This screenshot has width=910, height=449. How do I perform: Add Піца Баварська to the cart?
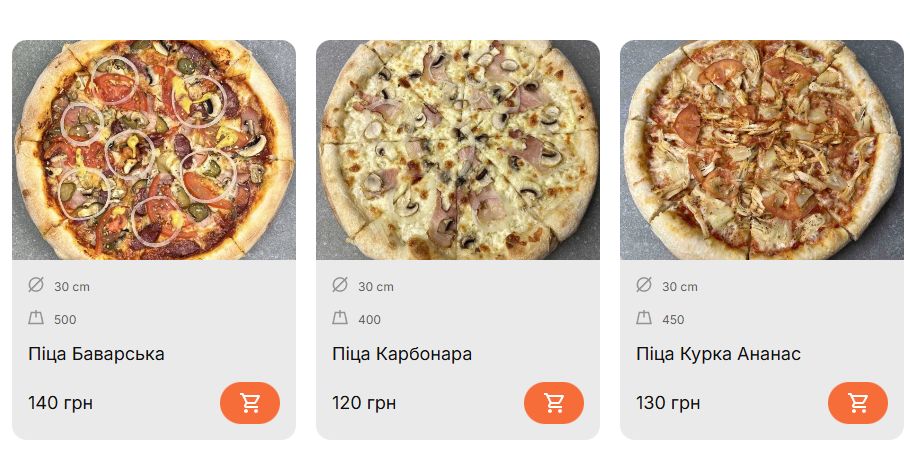[x=250, y=403]
